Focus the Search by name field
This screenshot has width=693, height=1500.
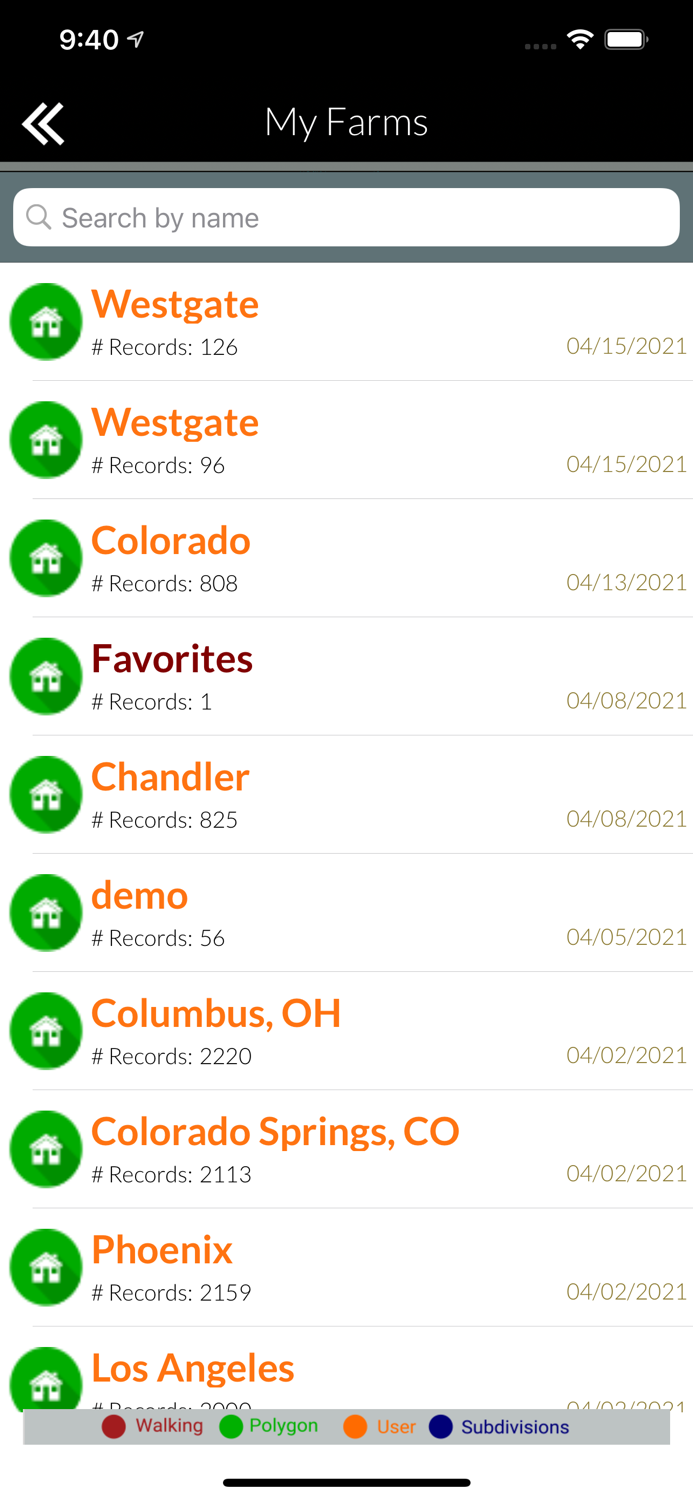coord(346,217)
